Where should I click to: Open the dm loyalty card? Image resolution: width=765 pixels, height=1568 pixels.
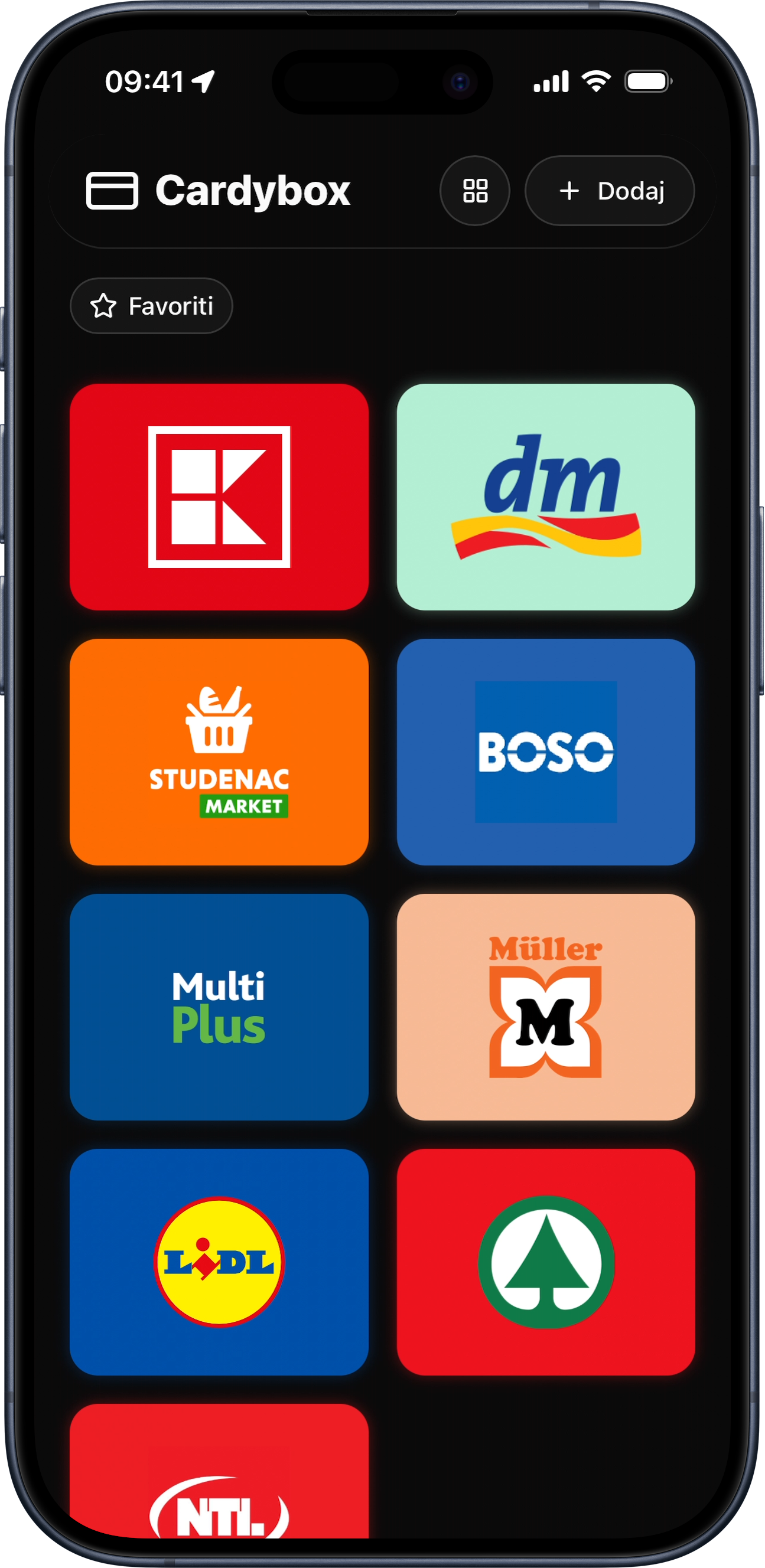(x=546, y=496)
